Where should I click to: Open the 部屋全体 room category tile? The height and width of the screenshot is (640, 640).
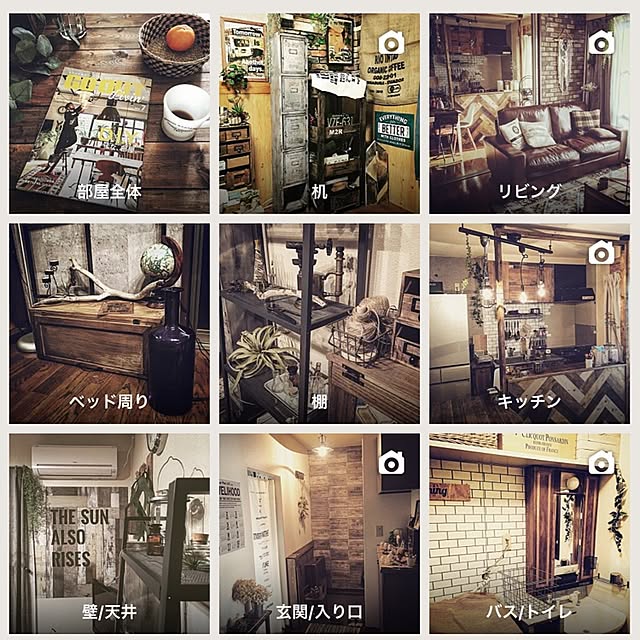[109, 112]
